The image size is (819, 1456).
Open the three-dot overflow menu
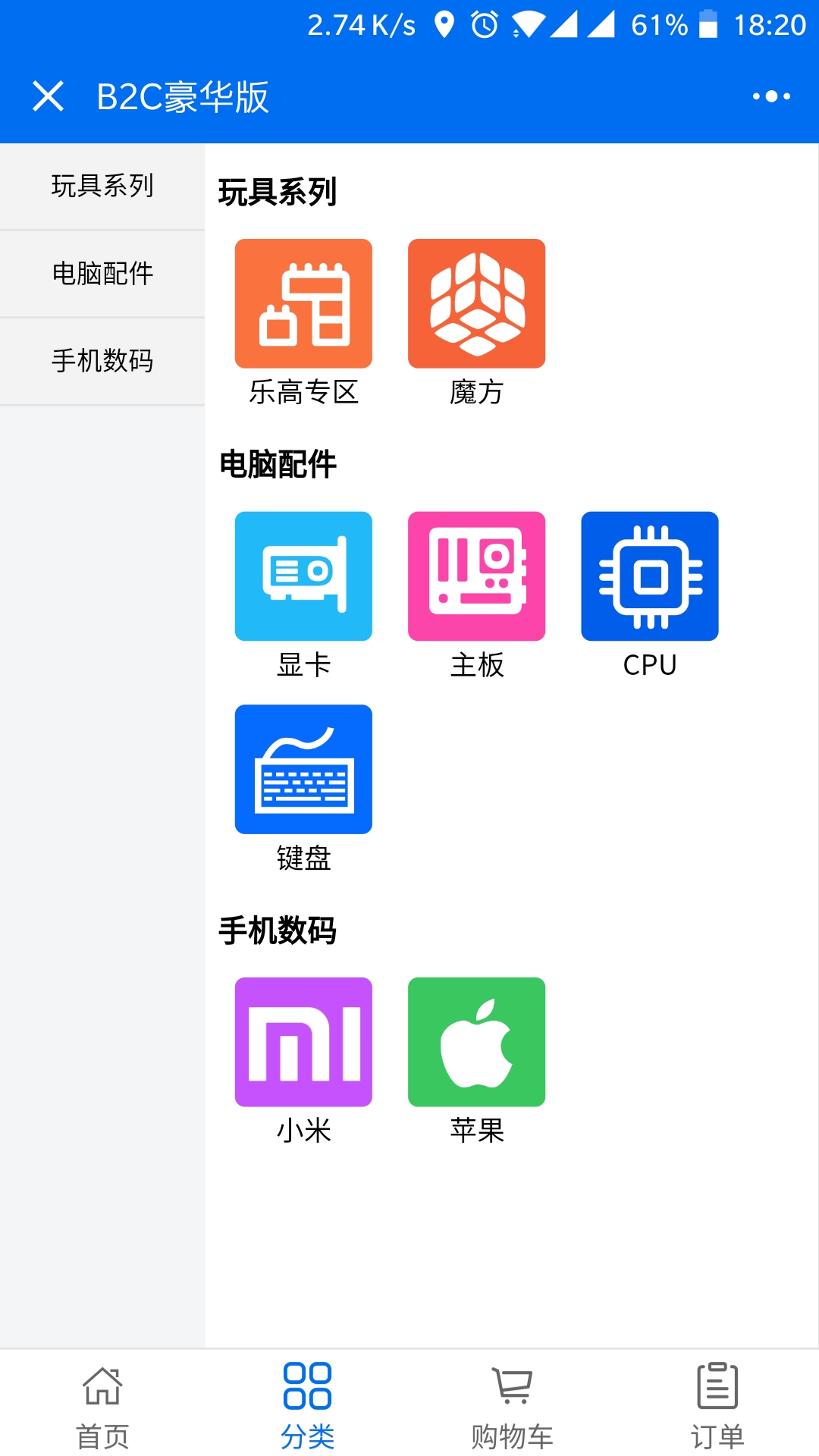pyautogui.click(x=770, y=97)
